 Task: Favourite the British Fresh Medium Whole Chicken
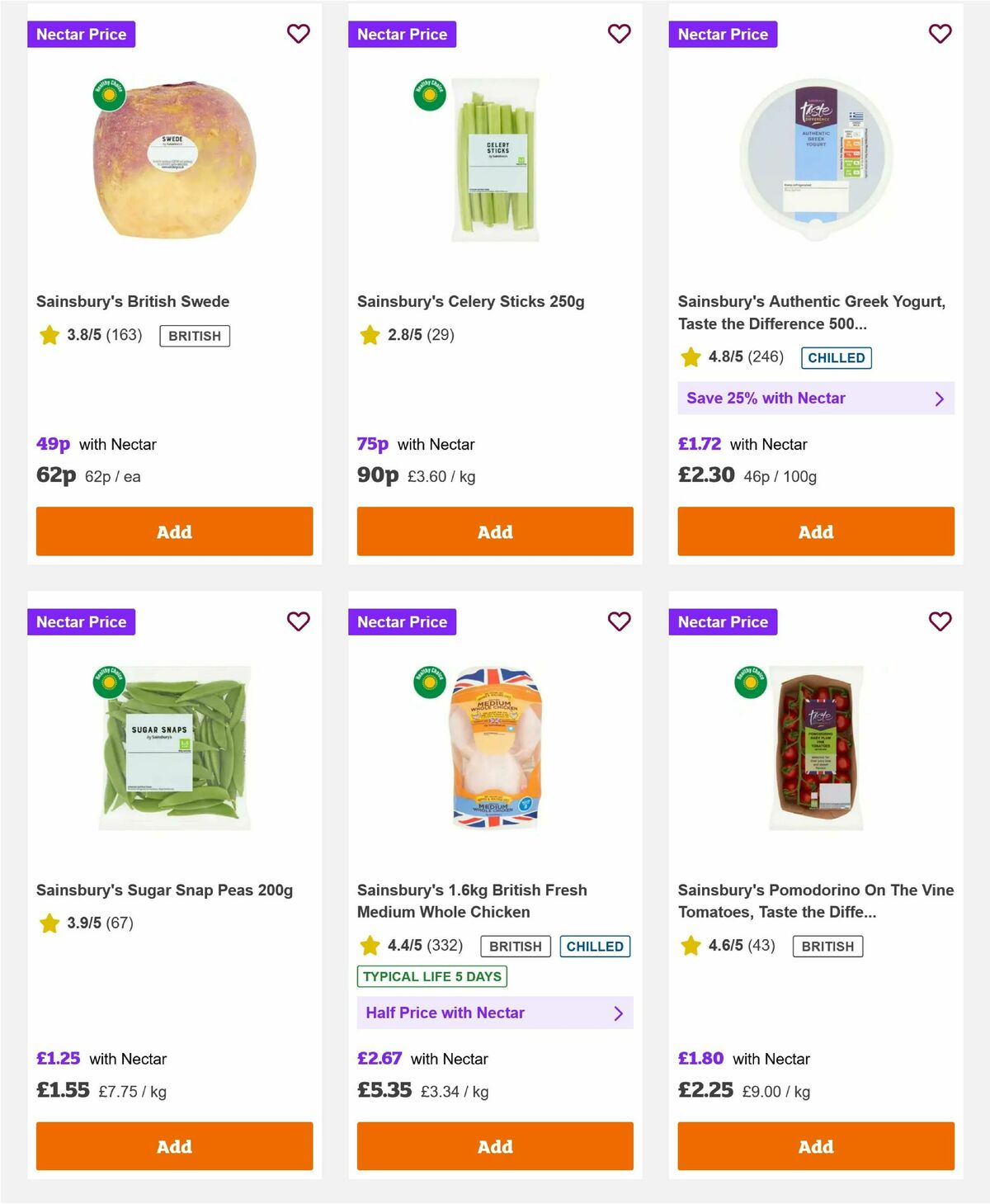[x=619, y=621]
